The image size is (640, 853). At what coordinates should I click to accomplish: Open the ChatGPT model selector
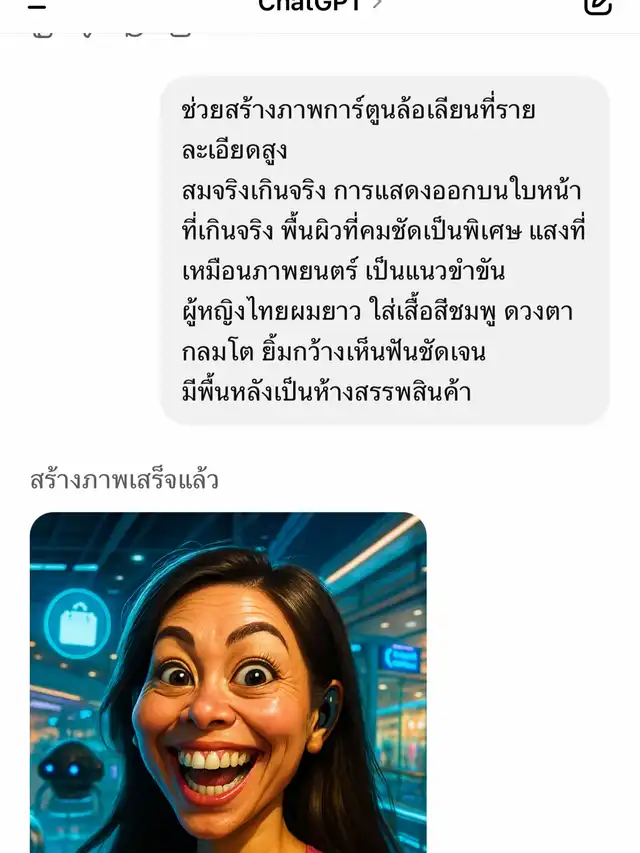coord(320,6)
